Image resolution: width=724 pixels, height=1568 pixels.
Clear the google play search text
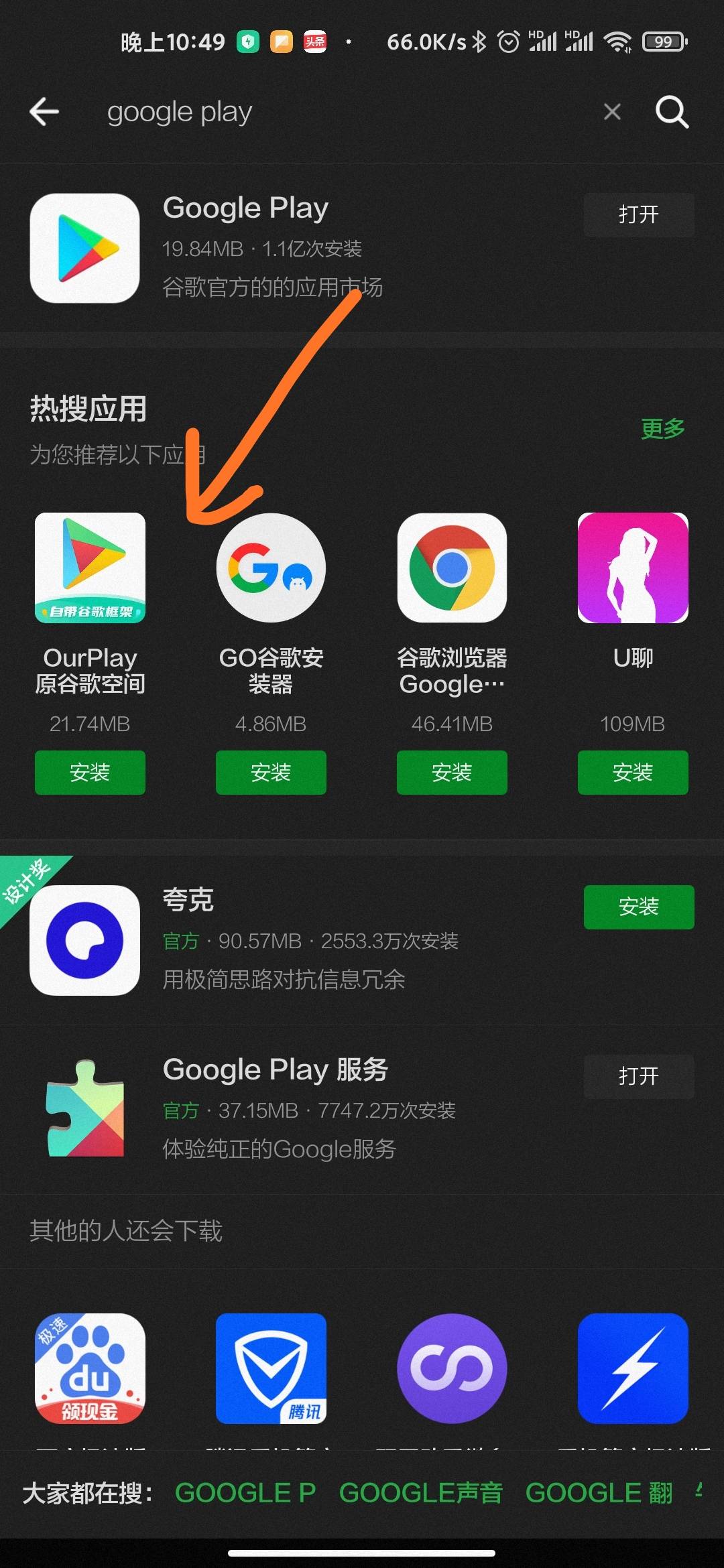(611, 111)
